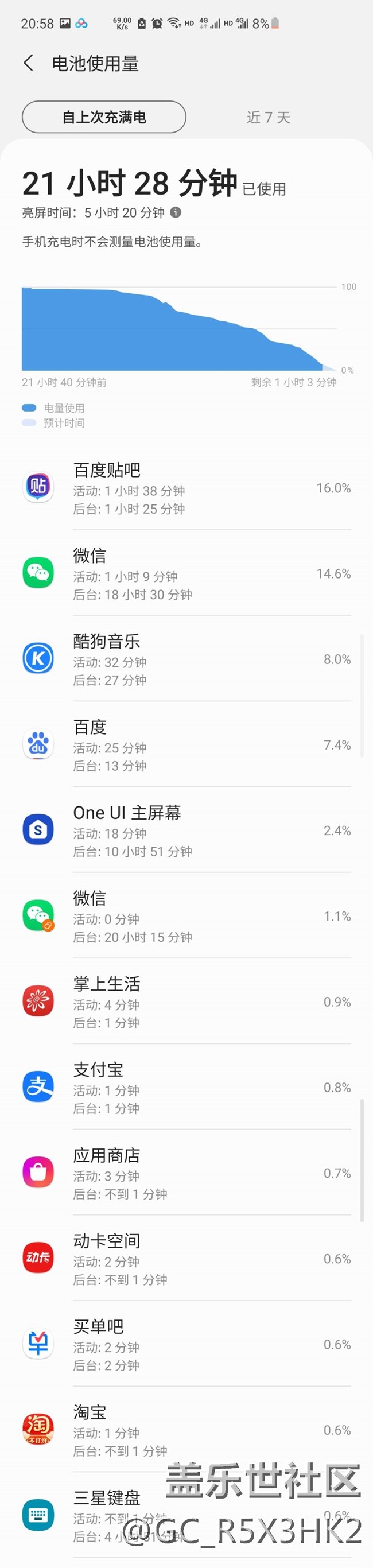
Task: Open 三星键盘 battery usage details
Action: click(x=186, y=1516)
